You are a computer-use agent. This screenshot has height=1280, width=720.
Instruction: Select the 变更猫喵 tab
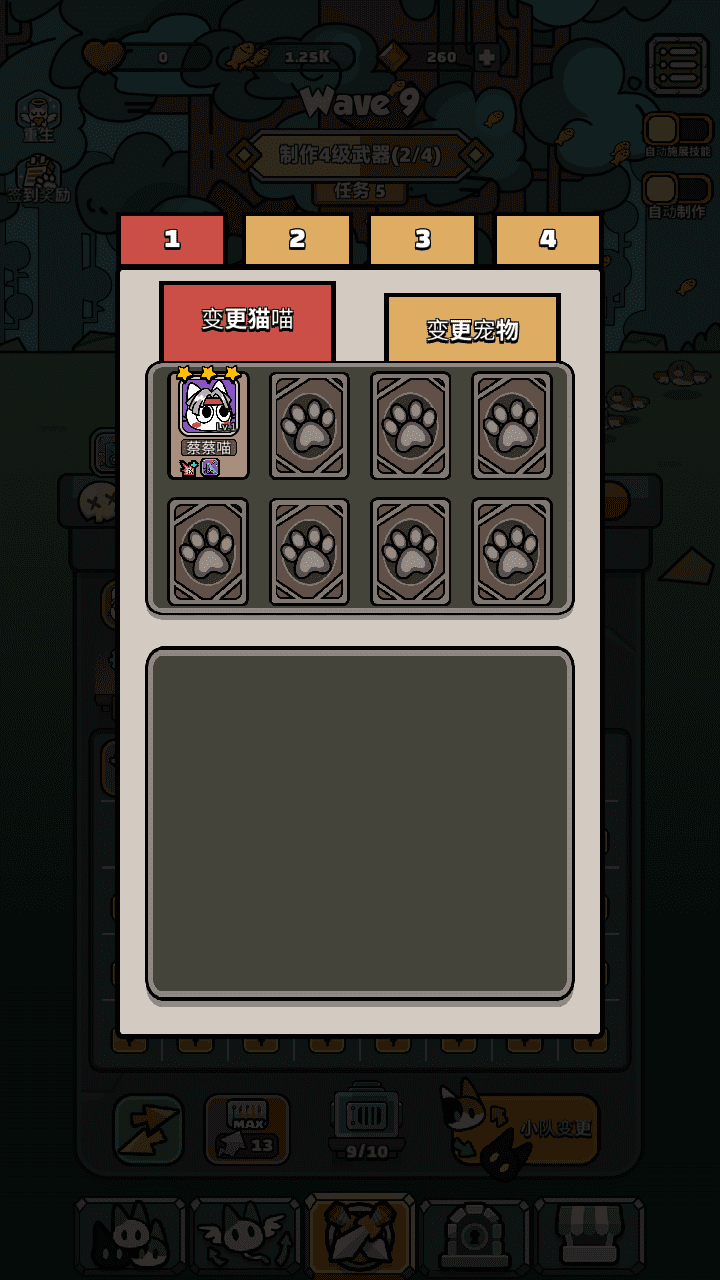pos(247,321)
